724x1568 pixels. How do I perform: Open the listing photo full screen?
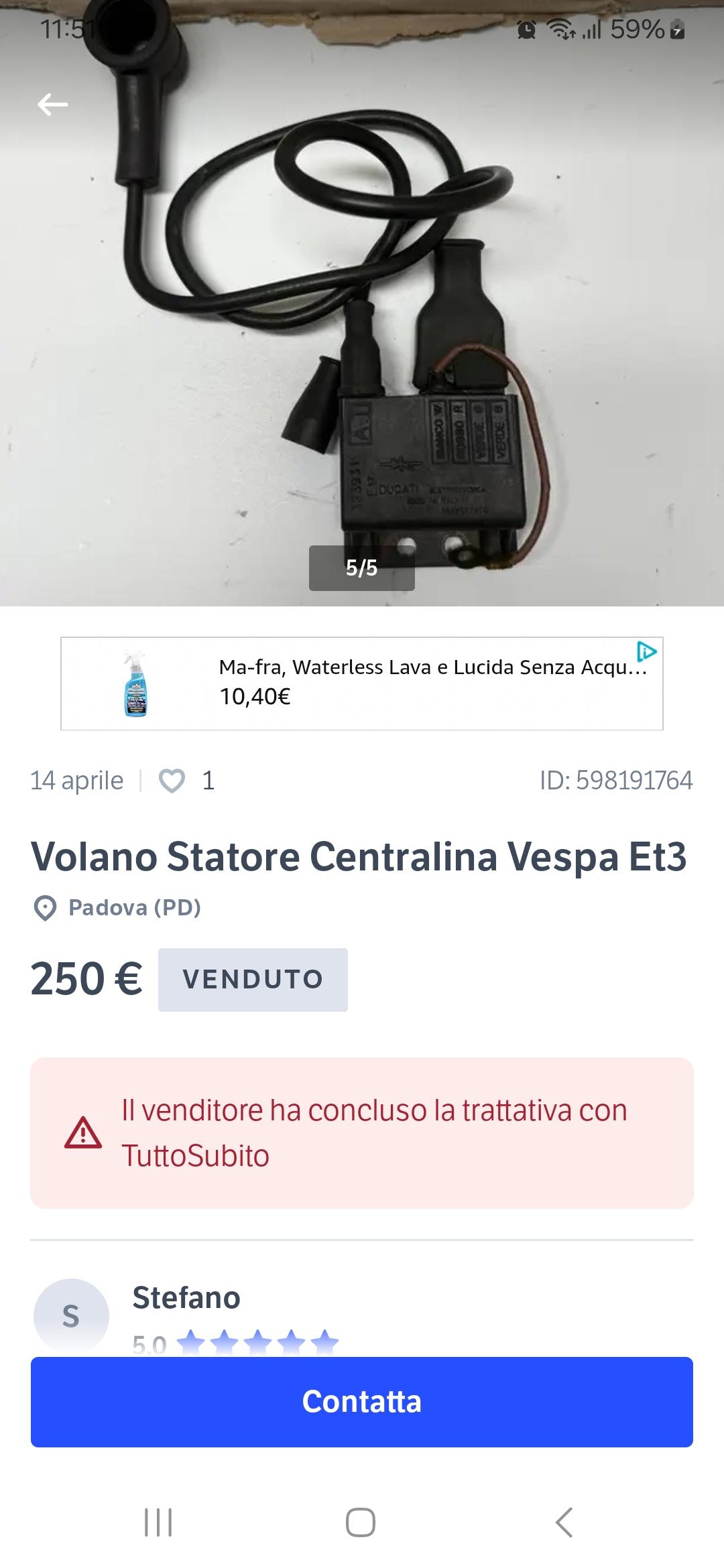[x=362, y=303]
